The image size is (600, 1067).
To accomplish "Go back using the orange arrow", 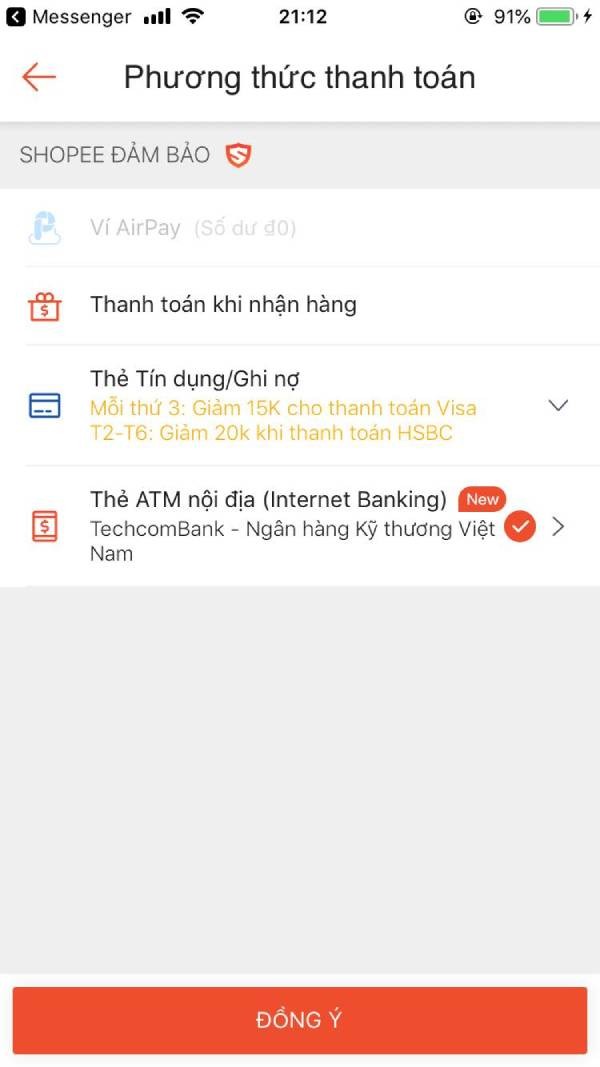I will coord(38,77).
